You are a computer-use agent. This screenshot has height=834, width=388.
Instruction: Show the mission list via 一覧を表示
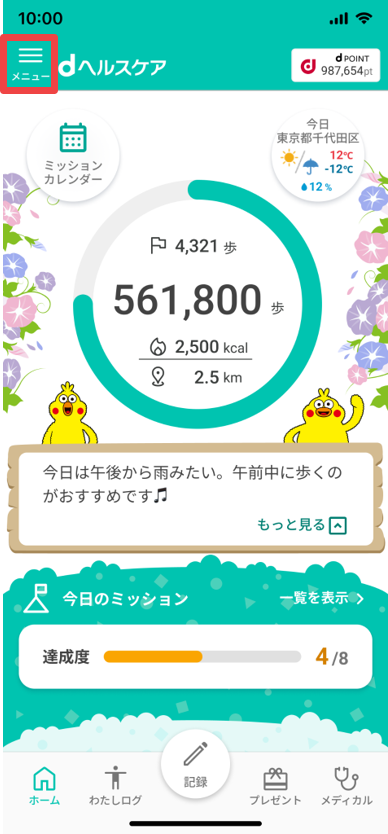click(322, 598)
